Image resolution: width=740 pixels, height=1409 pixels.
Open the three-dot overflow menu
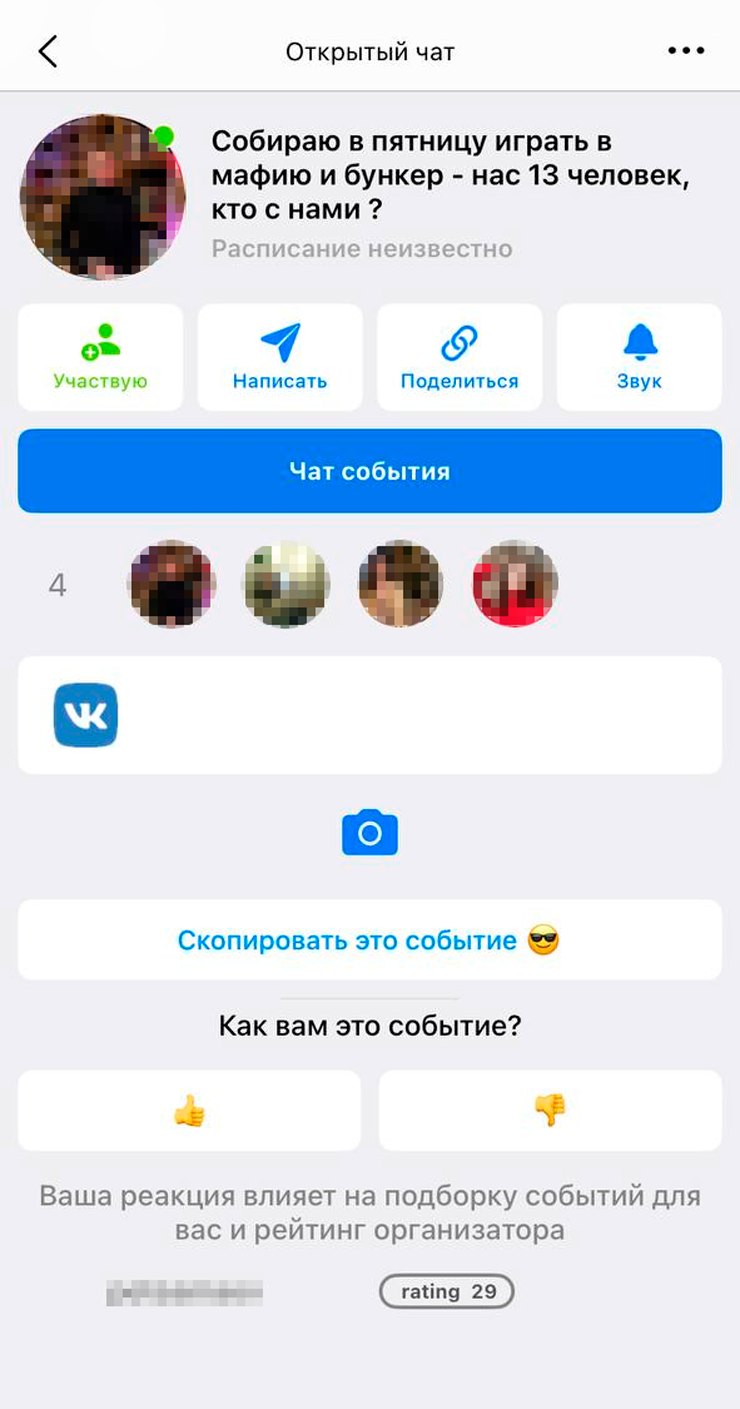pyautogui.click(x=686, y=51)
